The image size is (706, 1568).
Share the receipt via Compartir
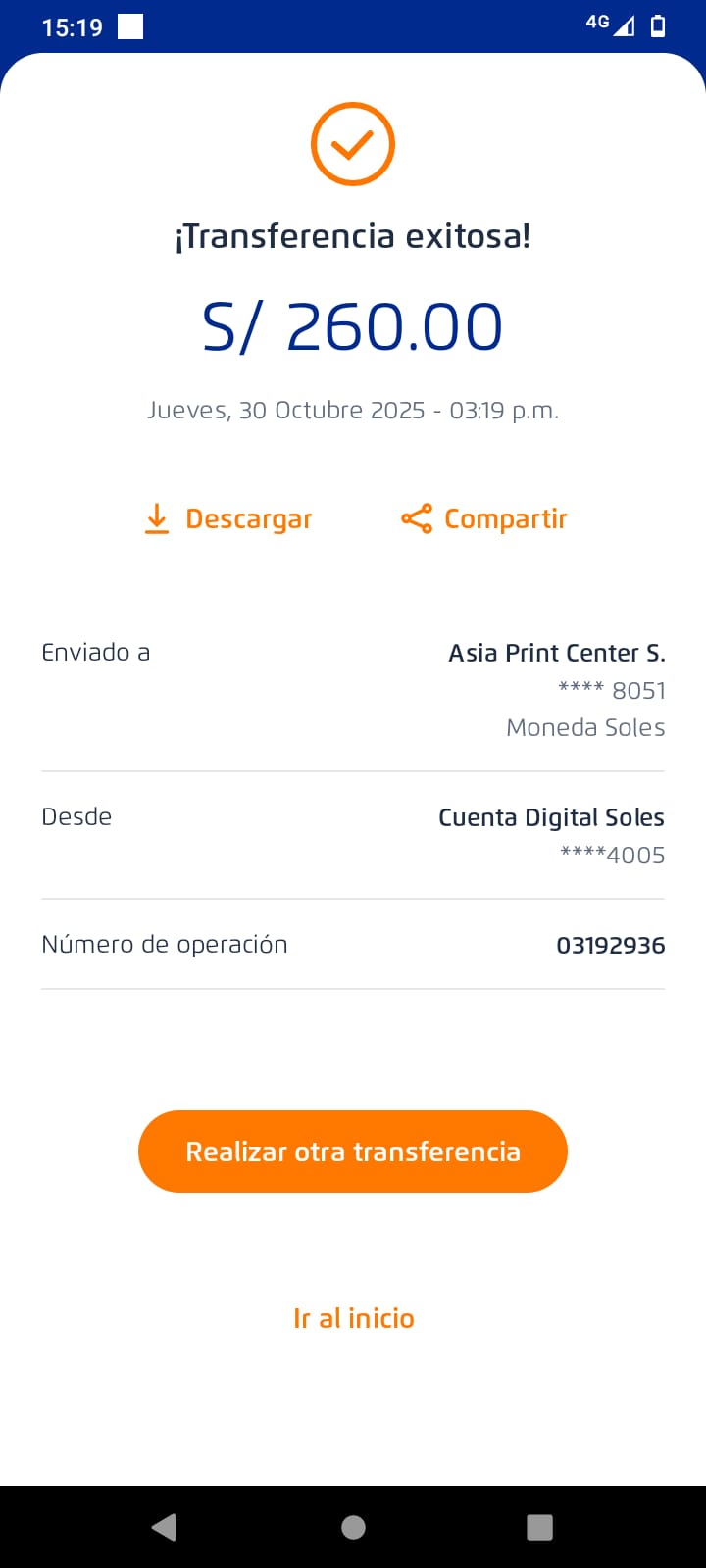[x=484, y=518]
